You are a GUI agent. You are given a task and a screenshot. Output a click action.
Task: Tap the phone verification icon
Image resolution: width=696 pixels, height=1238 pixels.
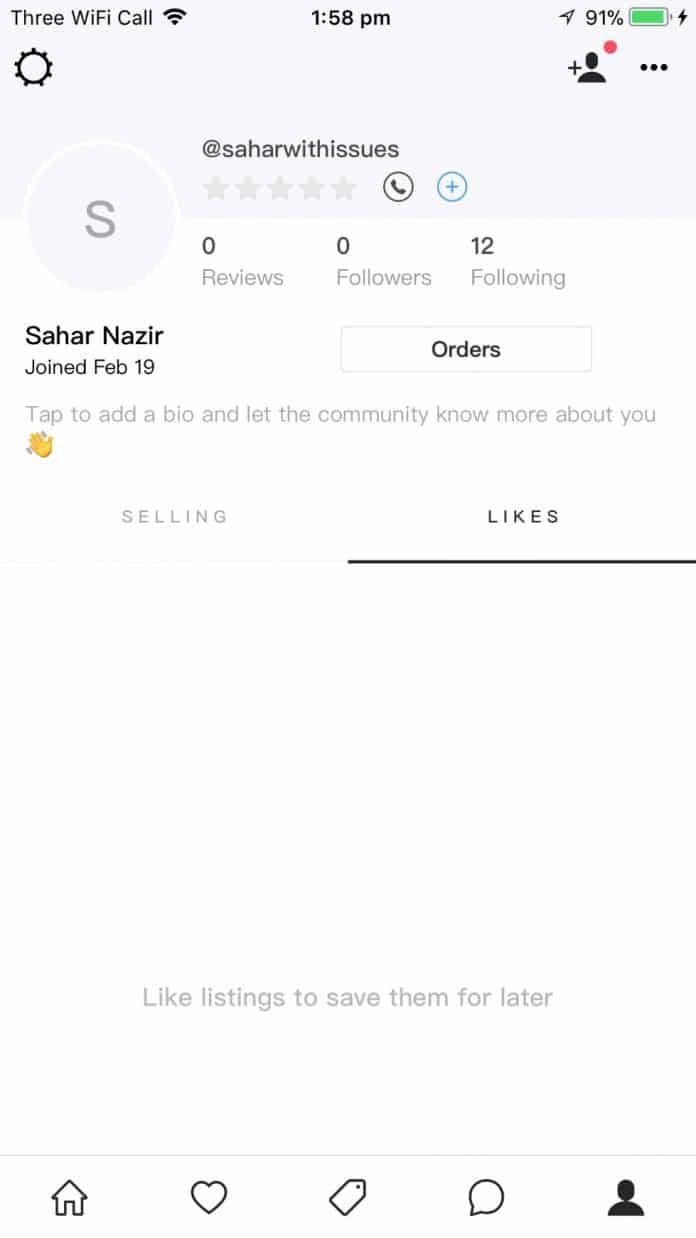(x=398, y=187)
